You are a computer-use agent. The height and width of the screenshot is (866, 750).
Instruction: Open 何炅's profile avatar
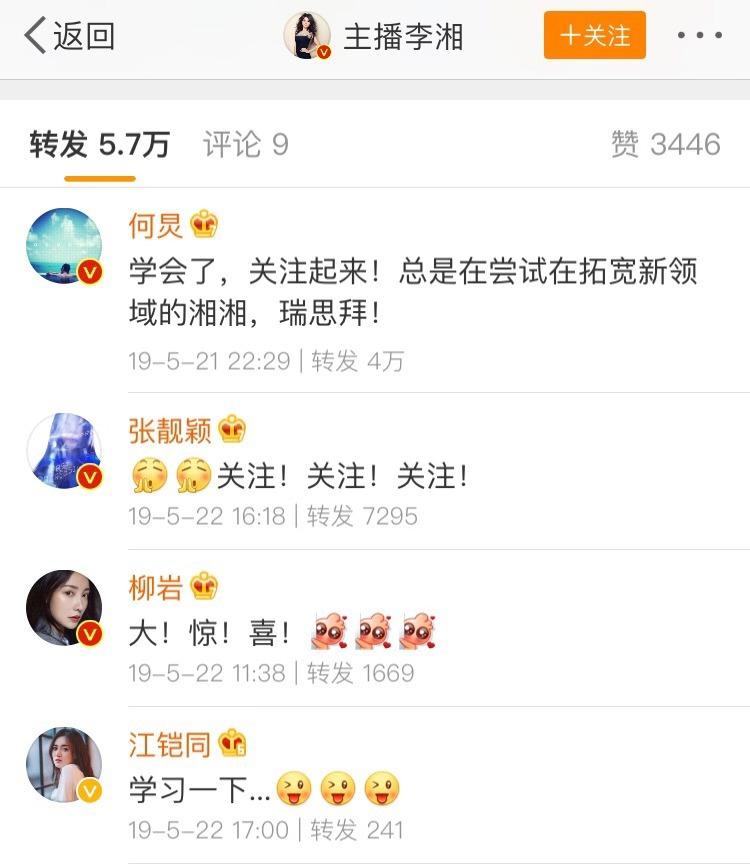coord(64,246)
